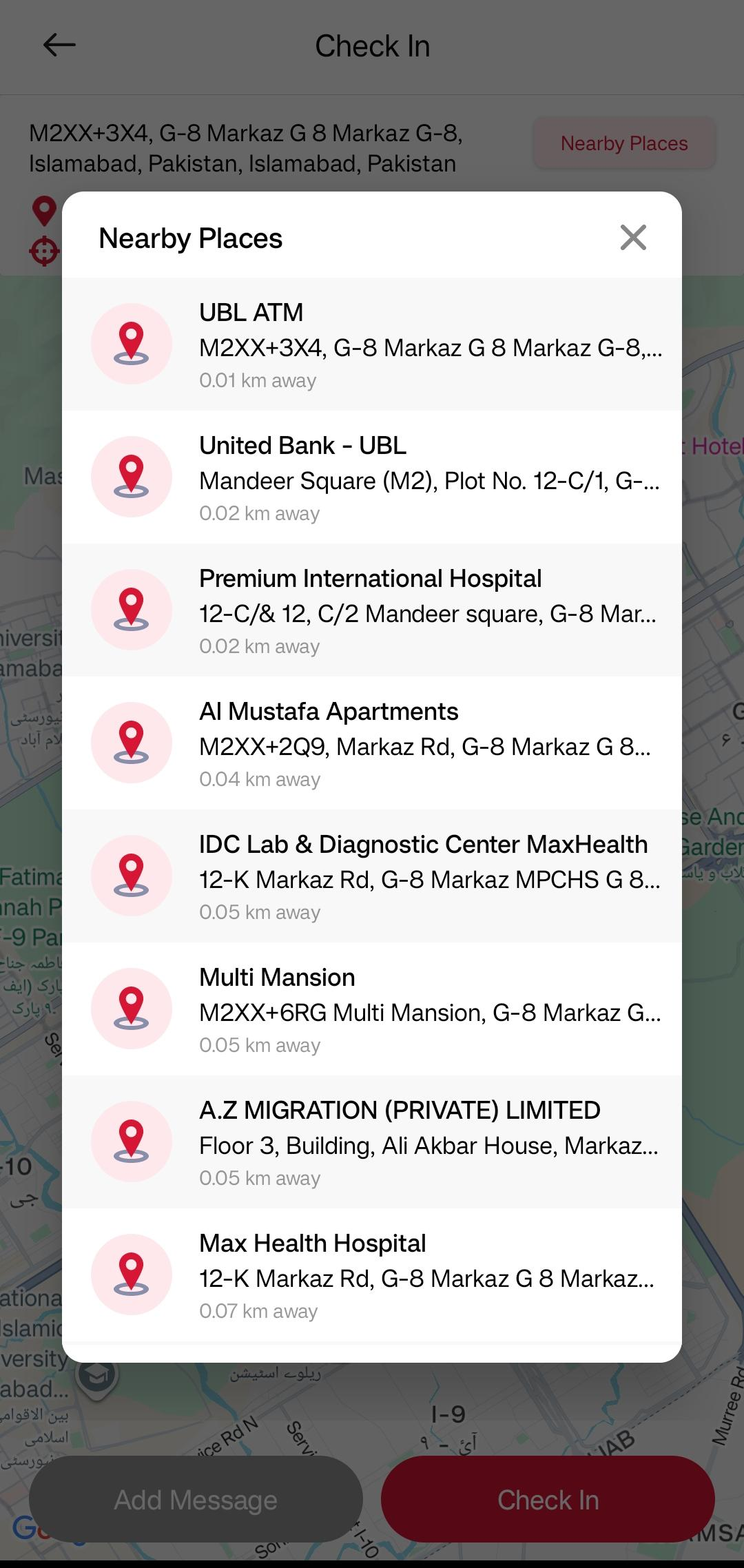This screenshot has height=1568, width=744.
Task: Select A.Z MIGRATION (PRIVATE) LIMITED
Action: pos(372,1142)
